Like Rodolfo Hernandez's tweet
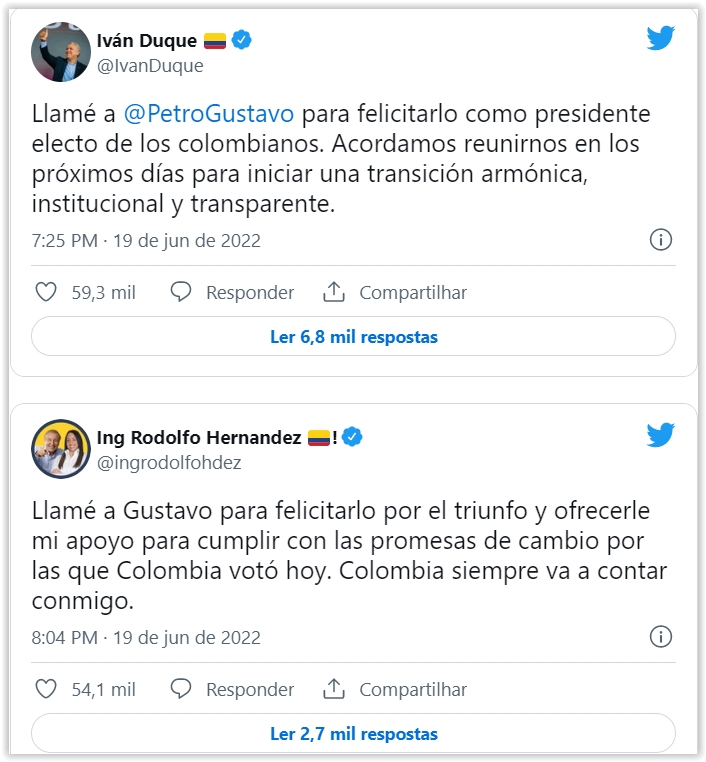 (46, 689)
